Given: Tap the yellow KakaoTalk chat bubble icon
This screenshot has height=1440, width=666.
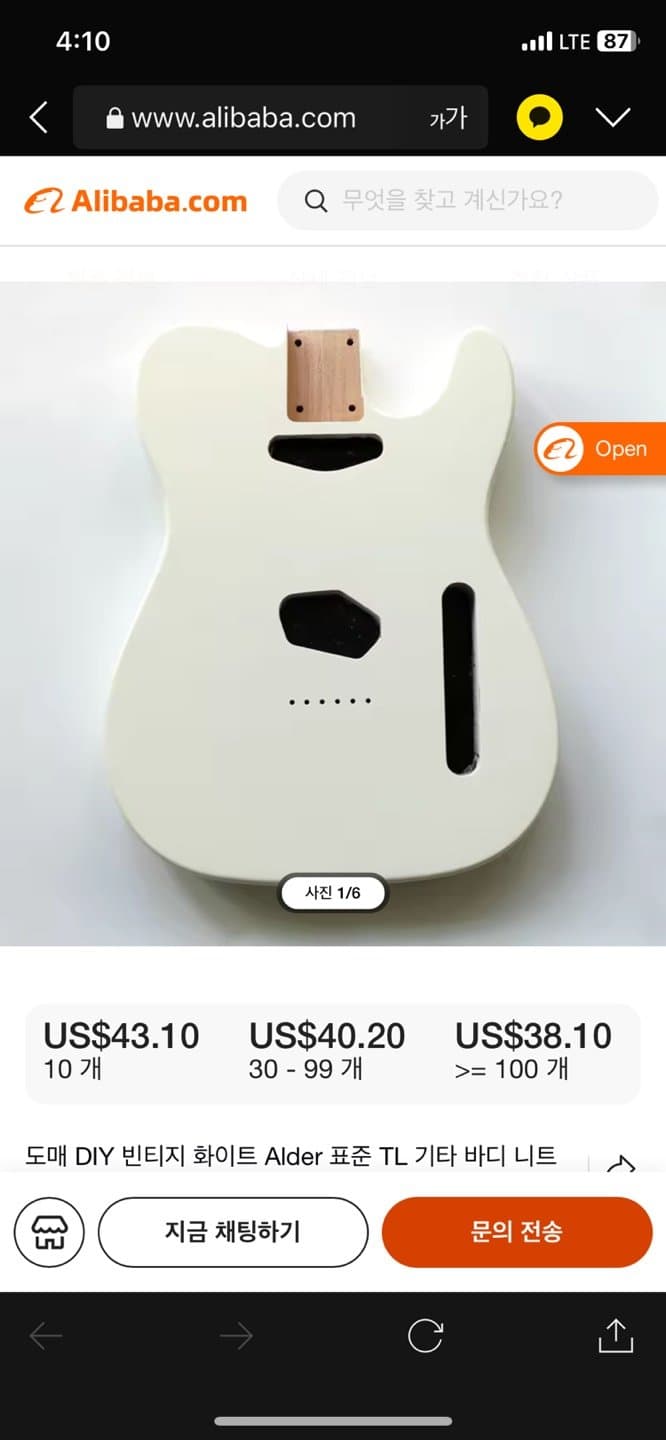Looking at the screenshot, I should (x=539, y=118).
